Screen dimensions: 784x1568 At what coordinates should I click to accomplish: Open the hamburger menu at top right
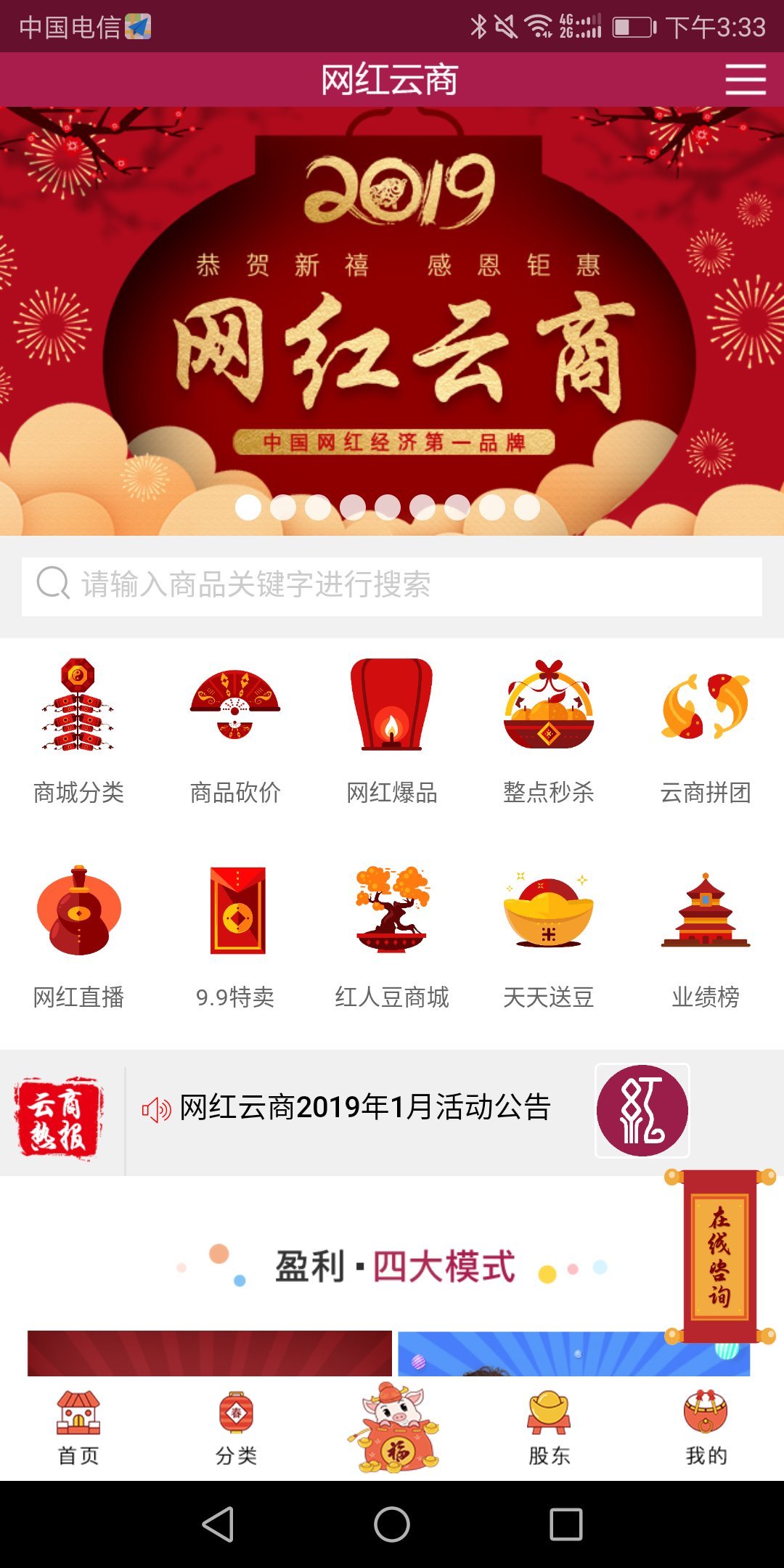(745, 81)
